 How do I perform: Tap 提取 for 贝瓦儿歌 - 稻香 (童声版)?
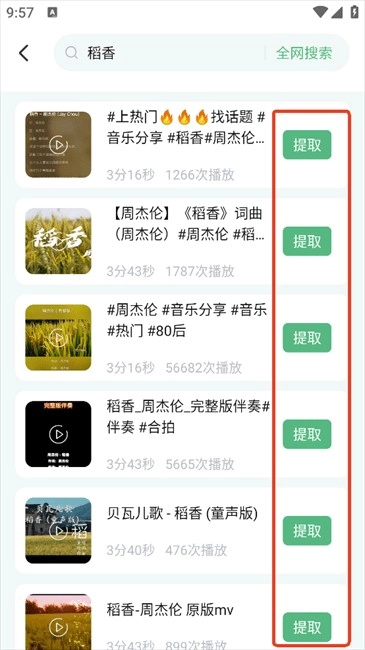coord(307,531)
